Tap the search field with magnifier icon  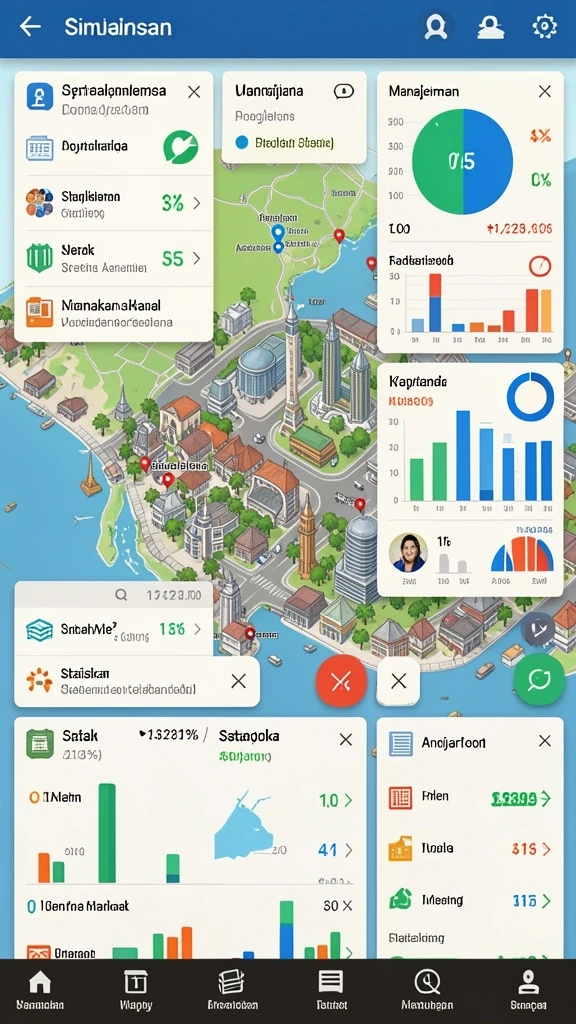tap(114, 595)
